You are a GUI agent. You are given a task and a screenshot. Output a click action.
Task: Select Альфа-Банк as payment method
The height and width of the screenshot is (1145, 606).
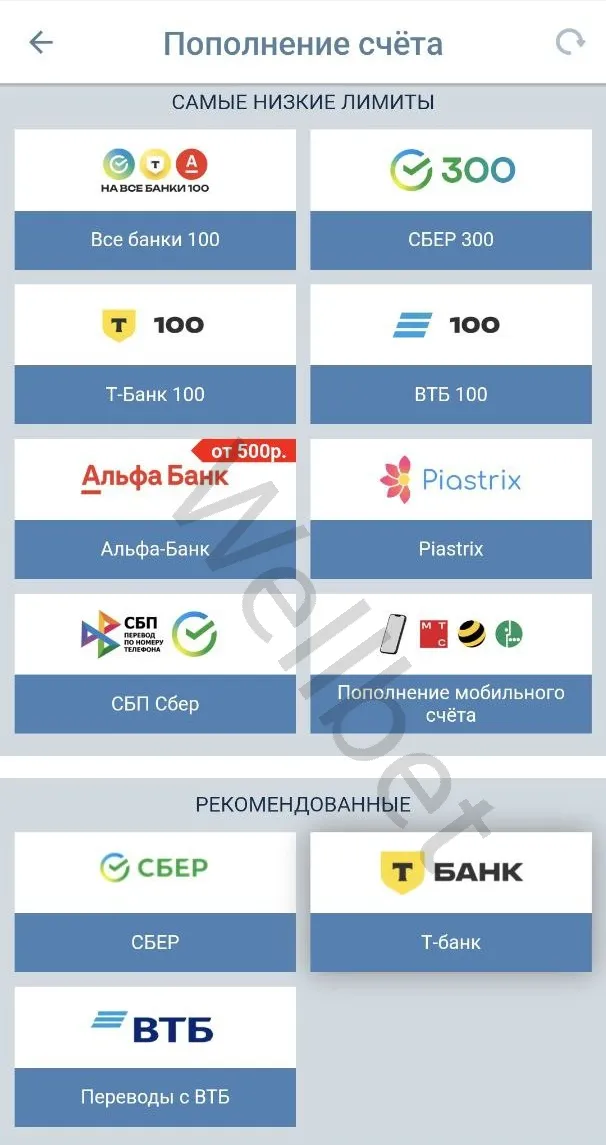tap(155, 509)
